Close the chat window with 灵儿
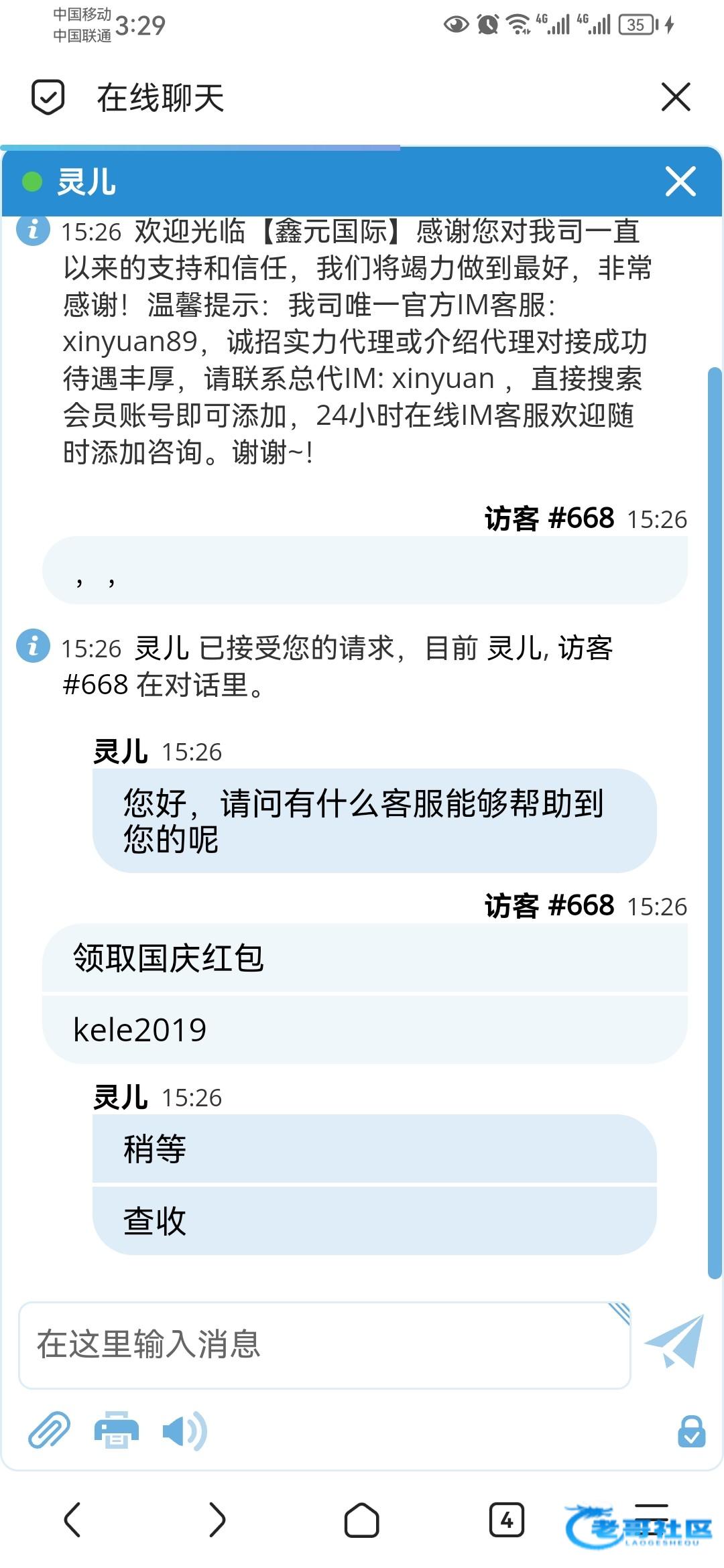This screenshot has height=1568, width=724. pyautogui.click(x=680, y=182)
